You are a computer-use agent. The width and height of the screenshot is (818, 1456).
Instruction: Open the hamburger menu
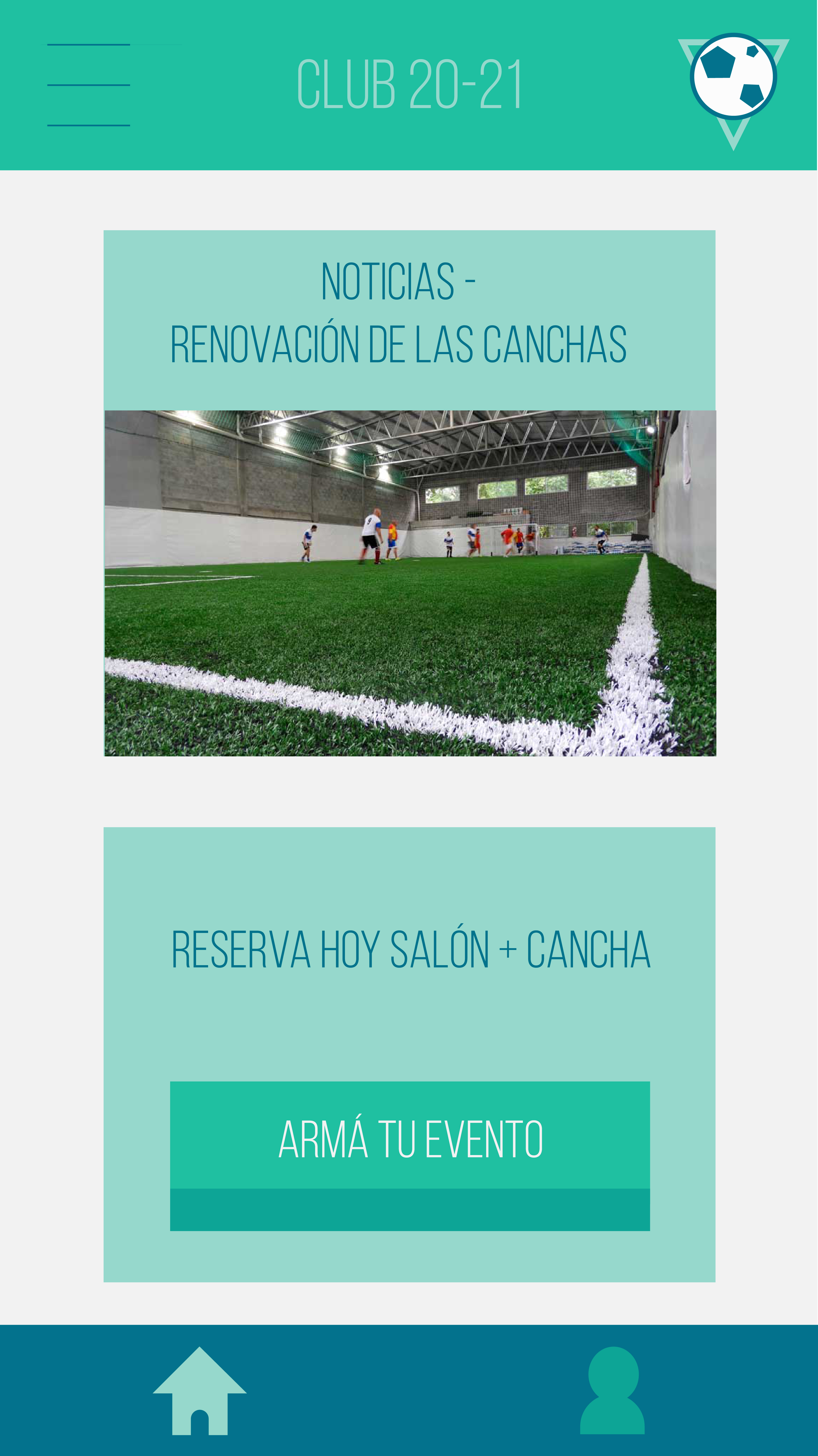point(89,85)
